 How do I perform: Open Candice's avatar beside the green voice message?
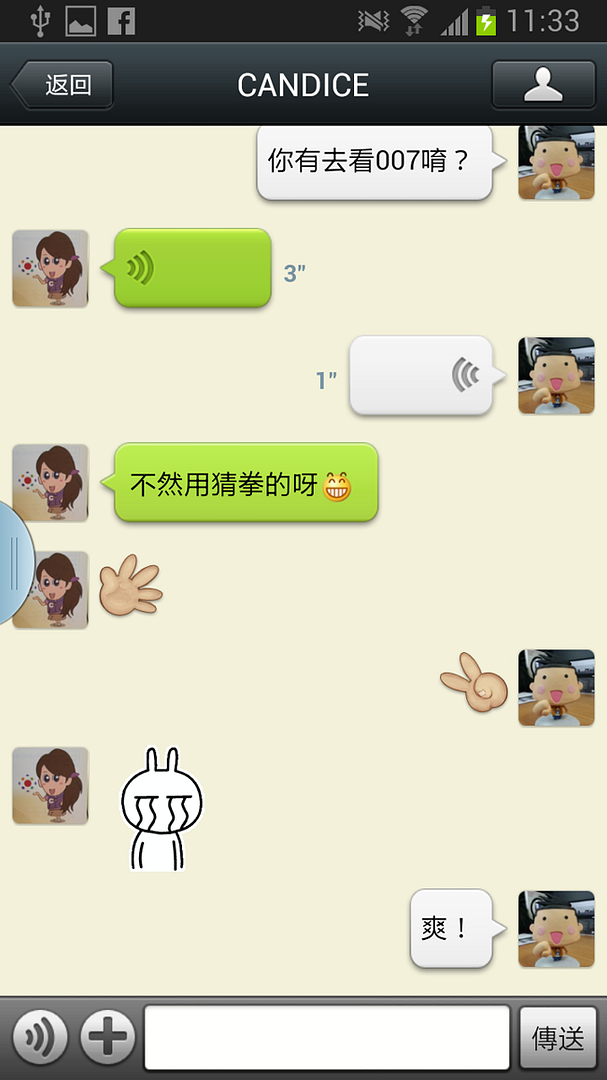[x=50, y=268]
